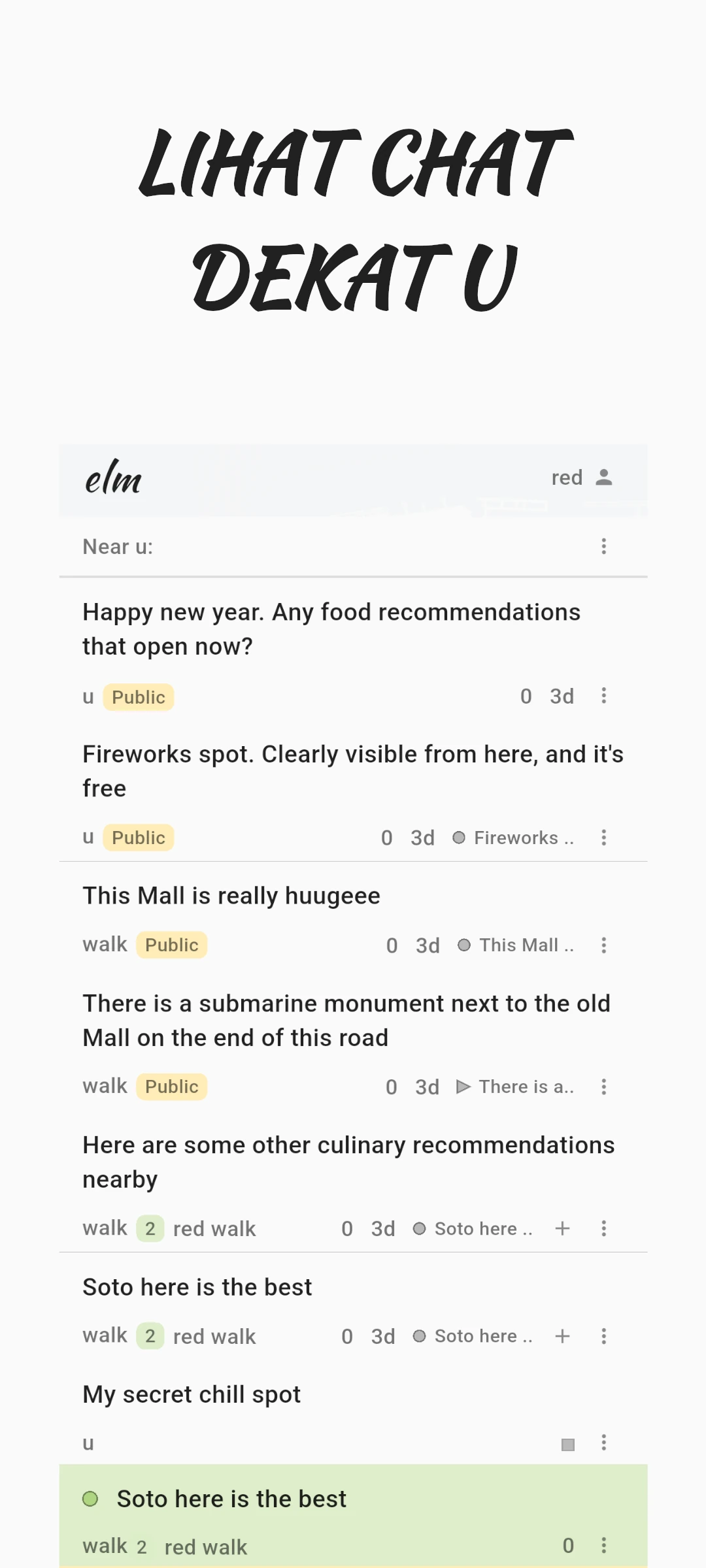706x1568 pixels.
Task: Select the play icon beside There is a..
Action: [463, 1086]
